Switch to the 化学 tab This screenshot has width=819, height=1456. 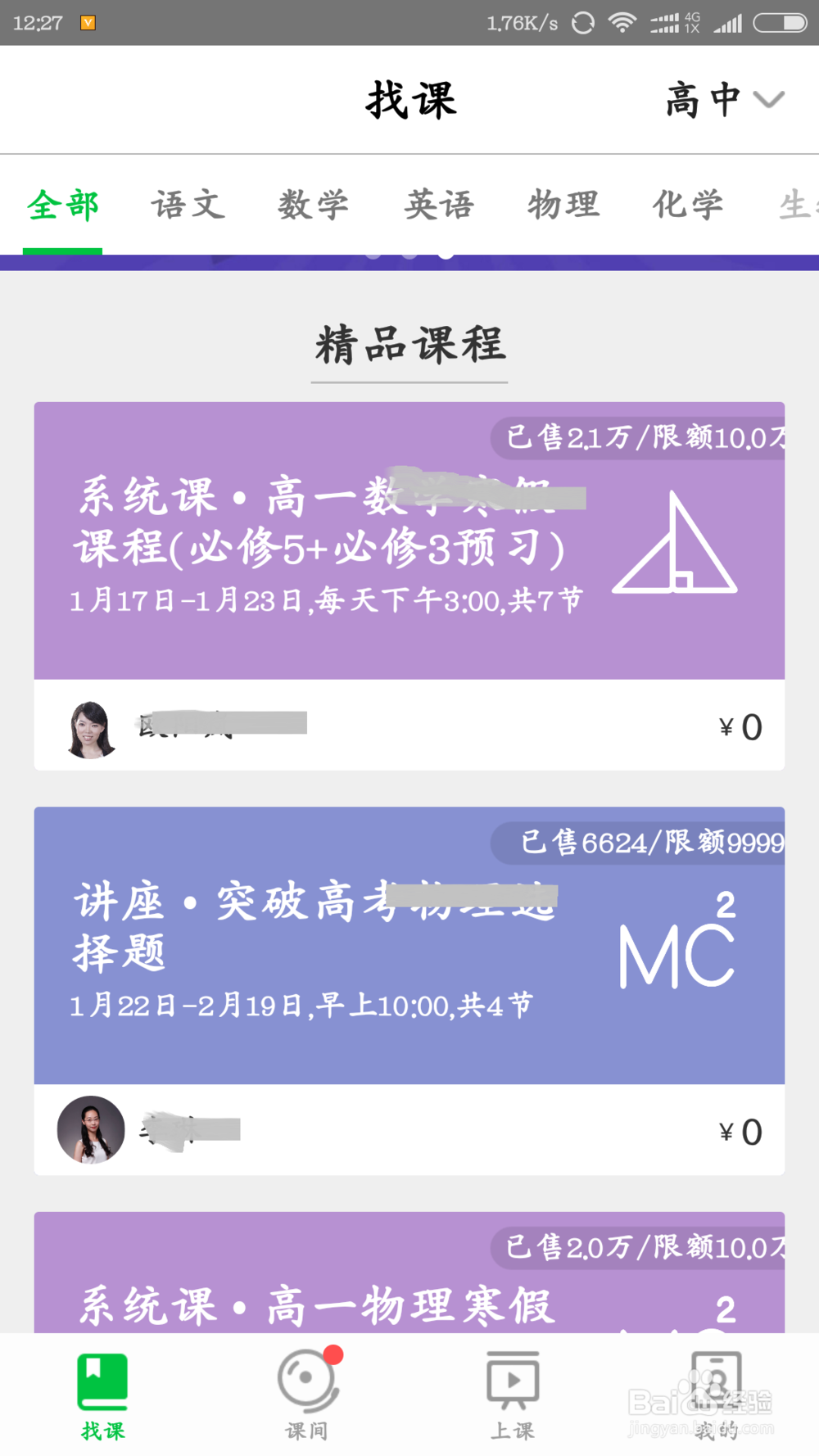pyautogui.click(x=688, y=205)
